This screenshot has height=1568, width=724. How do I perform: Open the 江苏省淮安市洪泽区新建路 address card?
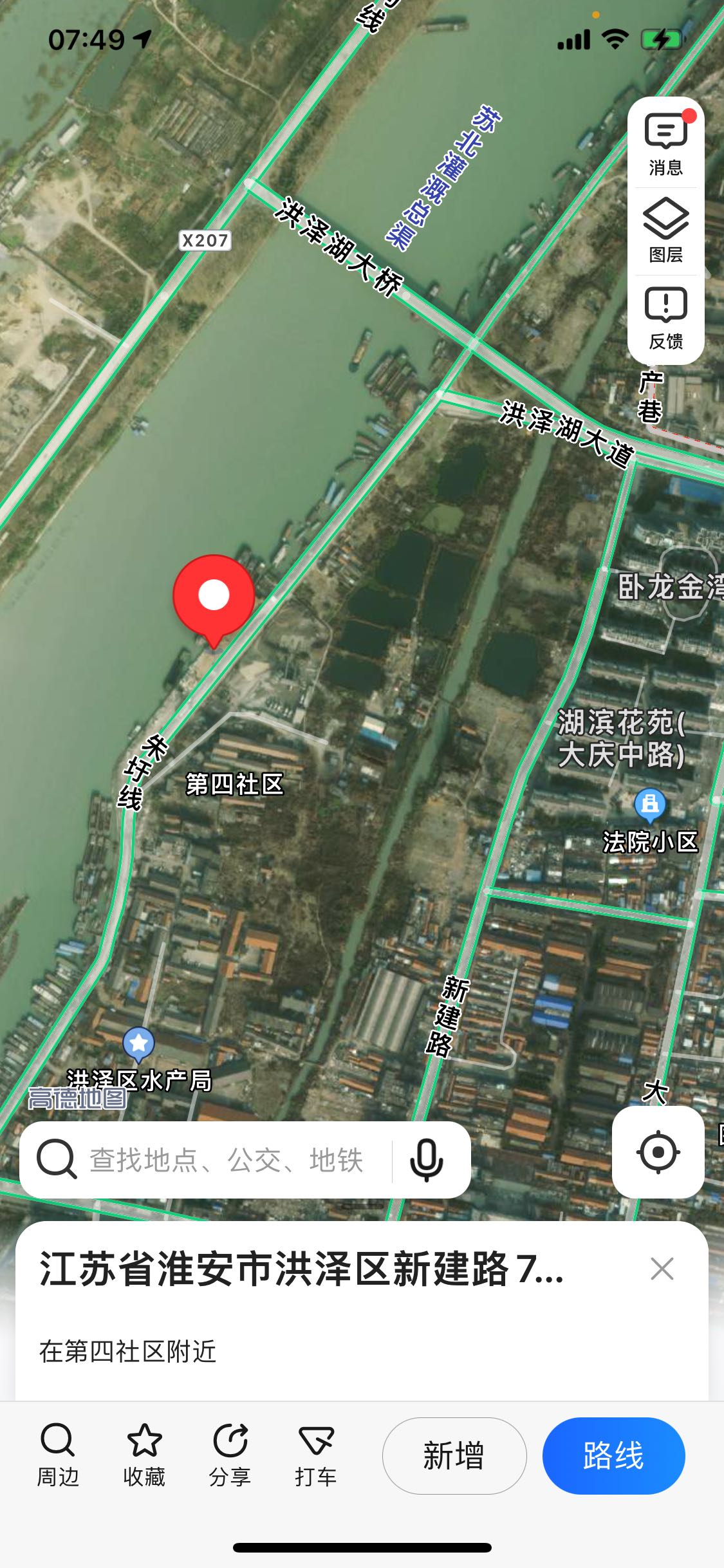coord(362,1310)
